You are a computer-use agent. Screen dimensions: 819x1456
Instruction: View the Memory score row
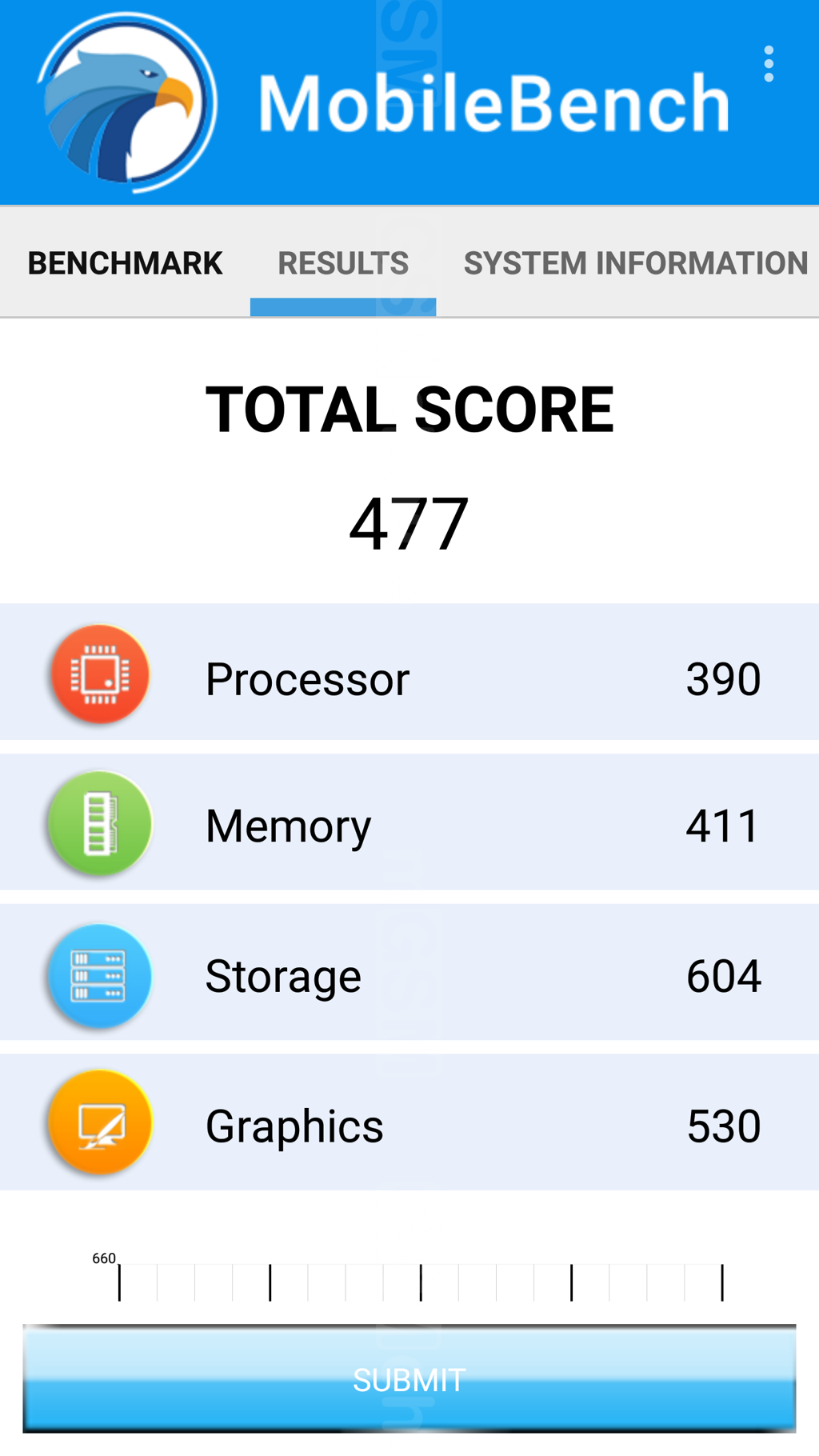click(409, 824)
